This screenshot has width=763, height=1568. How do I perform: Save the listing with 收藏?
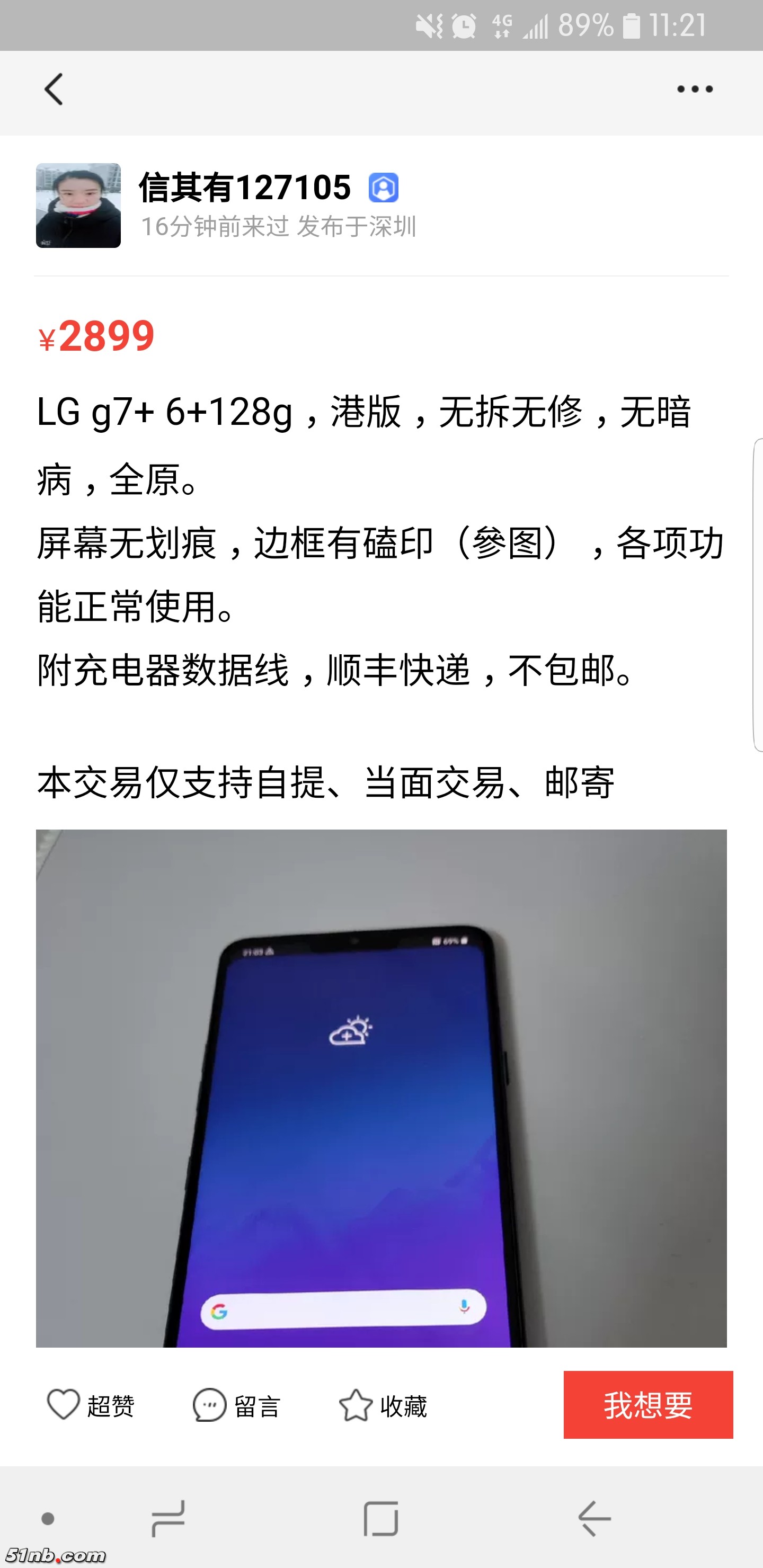(383, 1405)
